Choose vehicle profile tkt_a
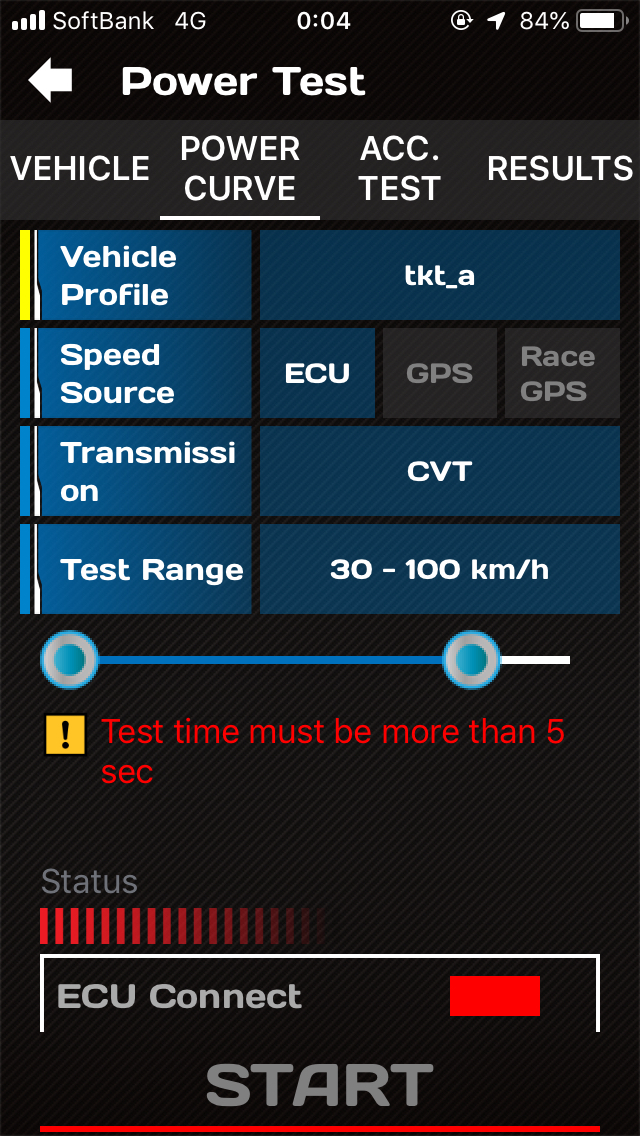Image resolution: width=640 pixels, height=1136 pixels. pyautogui.click(x=440, y=275)
